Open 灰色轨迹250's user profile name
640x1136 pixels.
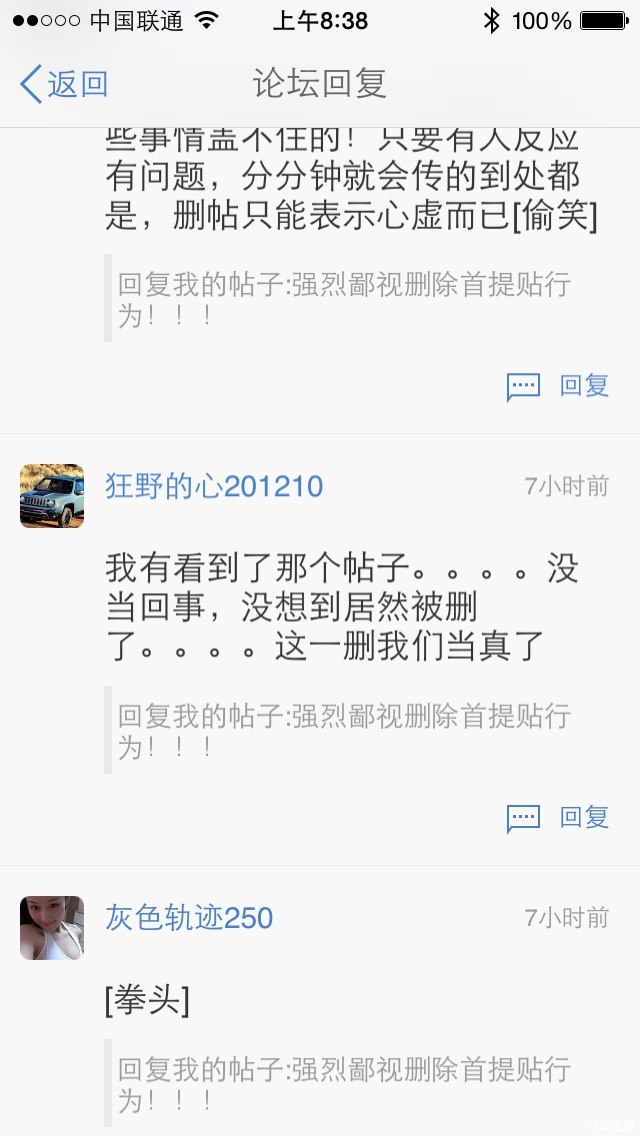189,918
